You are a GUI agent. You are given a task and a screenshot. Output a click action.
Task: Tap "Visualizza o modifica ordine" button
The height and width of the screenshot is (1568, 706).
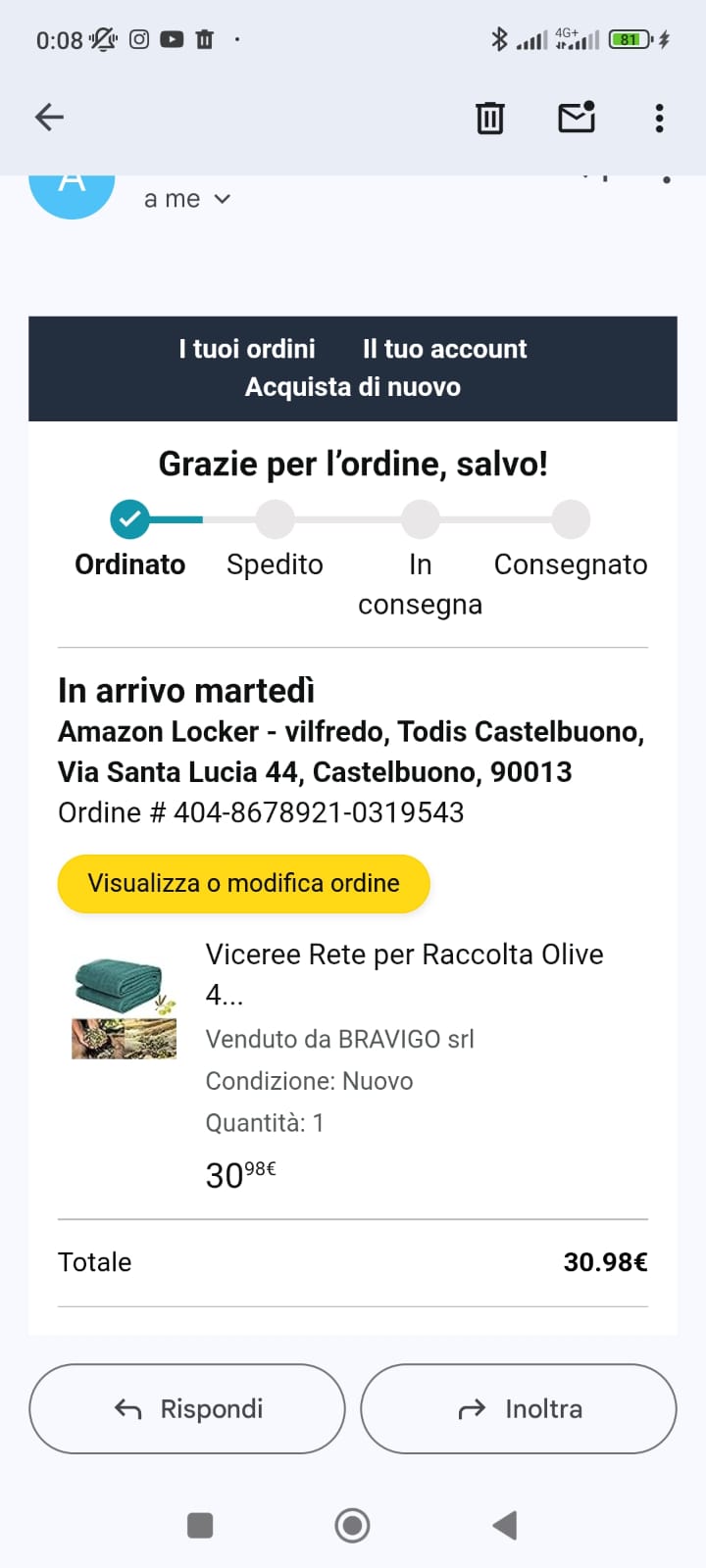pyautogui.click(x=244, y=883)
